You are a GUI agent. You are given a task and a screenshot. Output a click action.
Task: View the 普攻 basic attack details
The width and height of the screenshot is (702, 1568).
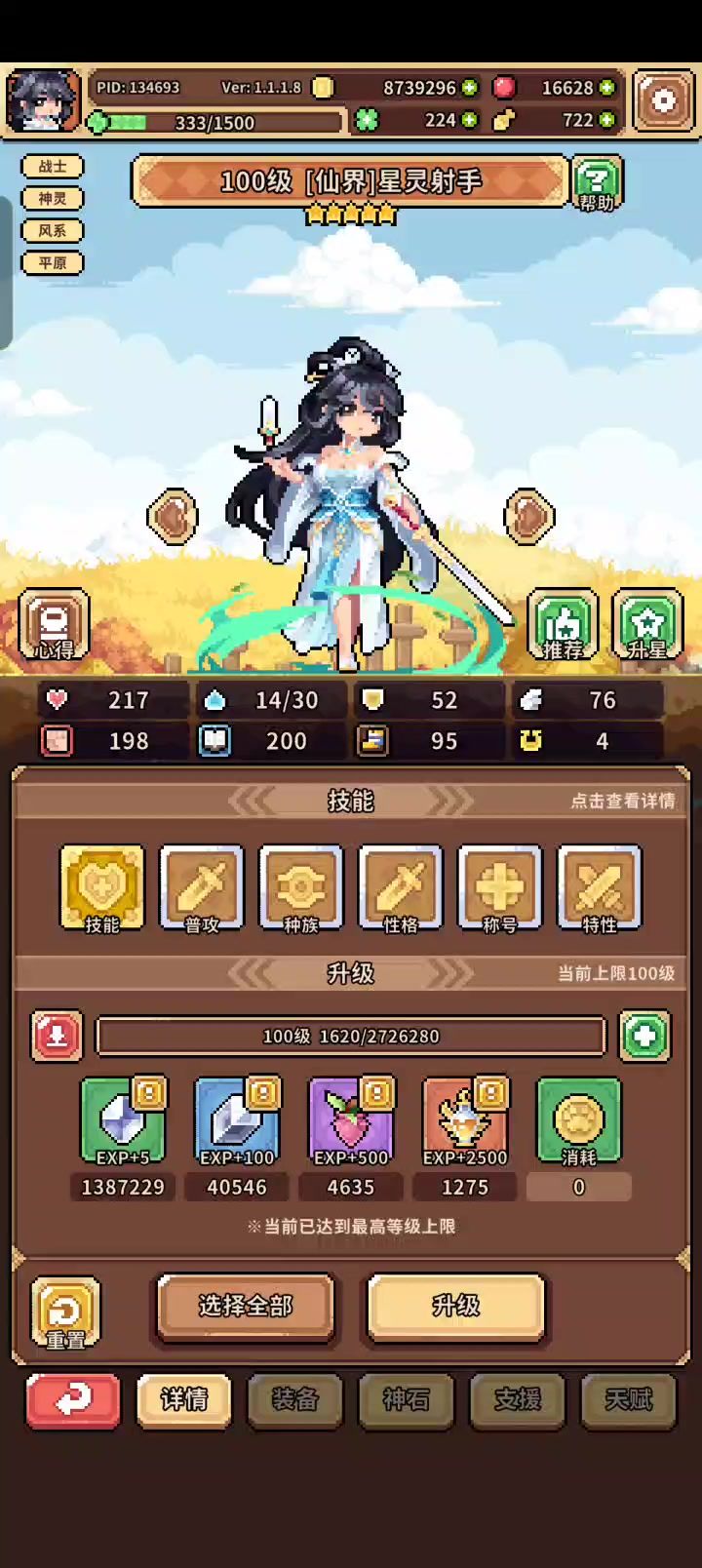[202, 888]
